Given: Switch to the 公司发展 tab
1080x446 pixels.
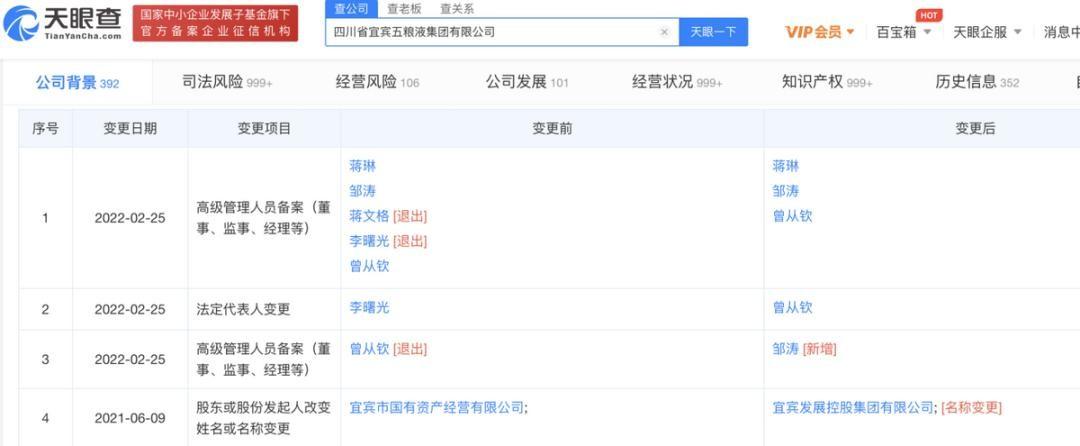Looking at the screenshot, I should [x=526, y=82].
